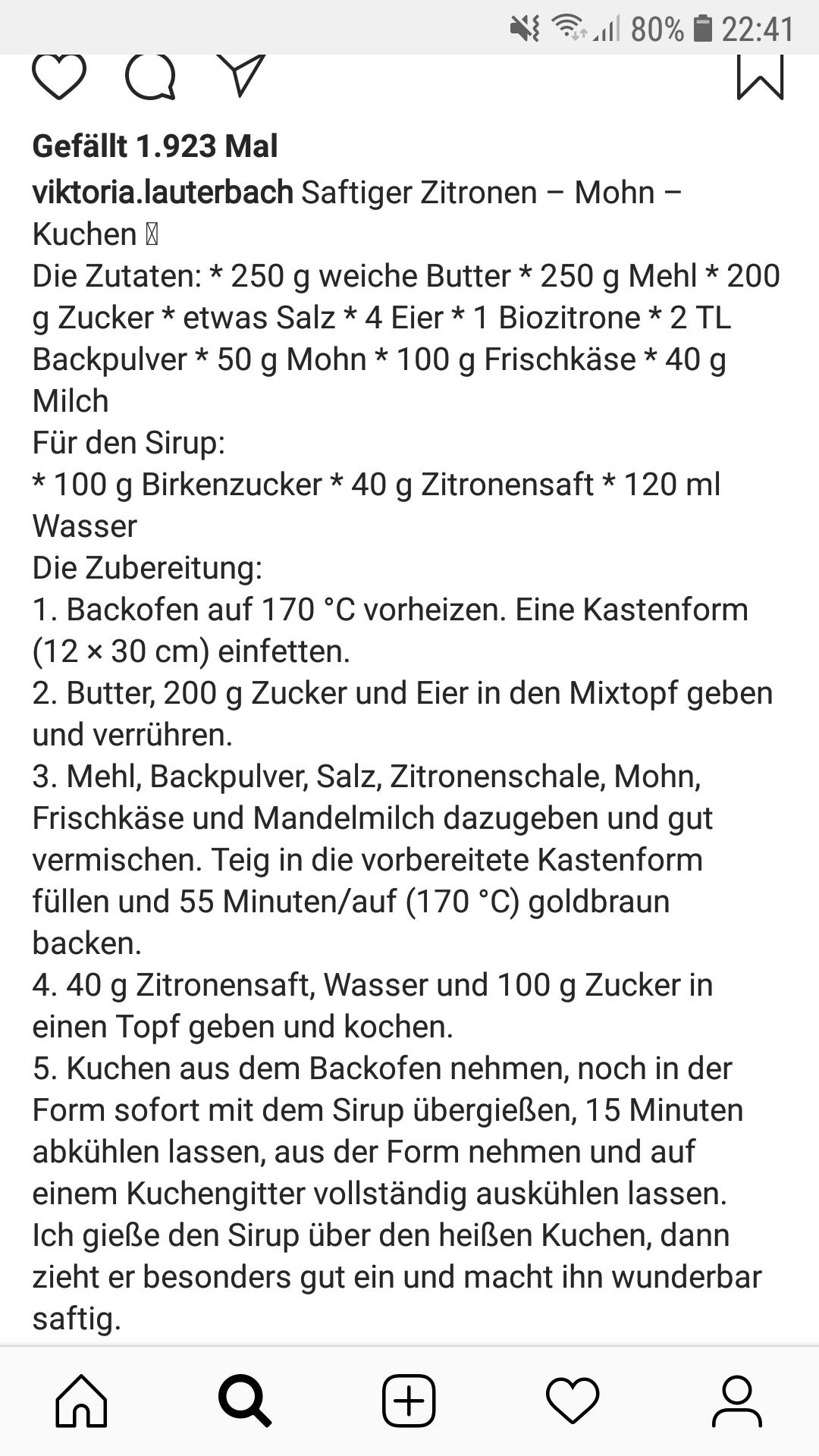Open the activity heart tab
Screen dimensions: 819x1456
coord(573,1400)
